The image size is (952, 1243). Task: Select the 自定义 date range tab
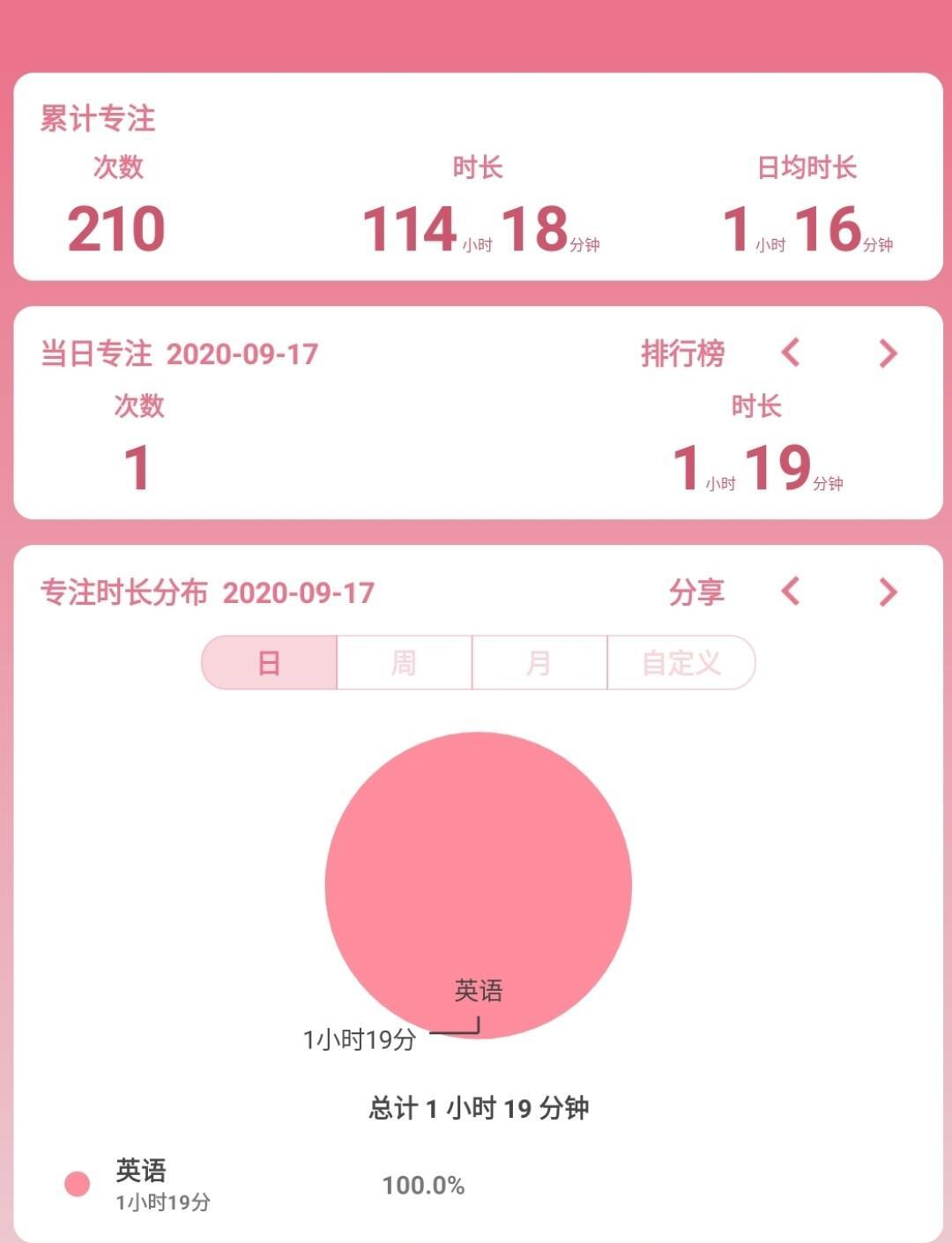coord(679,663)
